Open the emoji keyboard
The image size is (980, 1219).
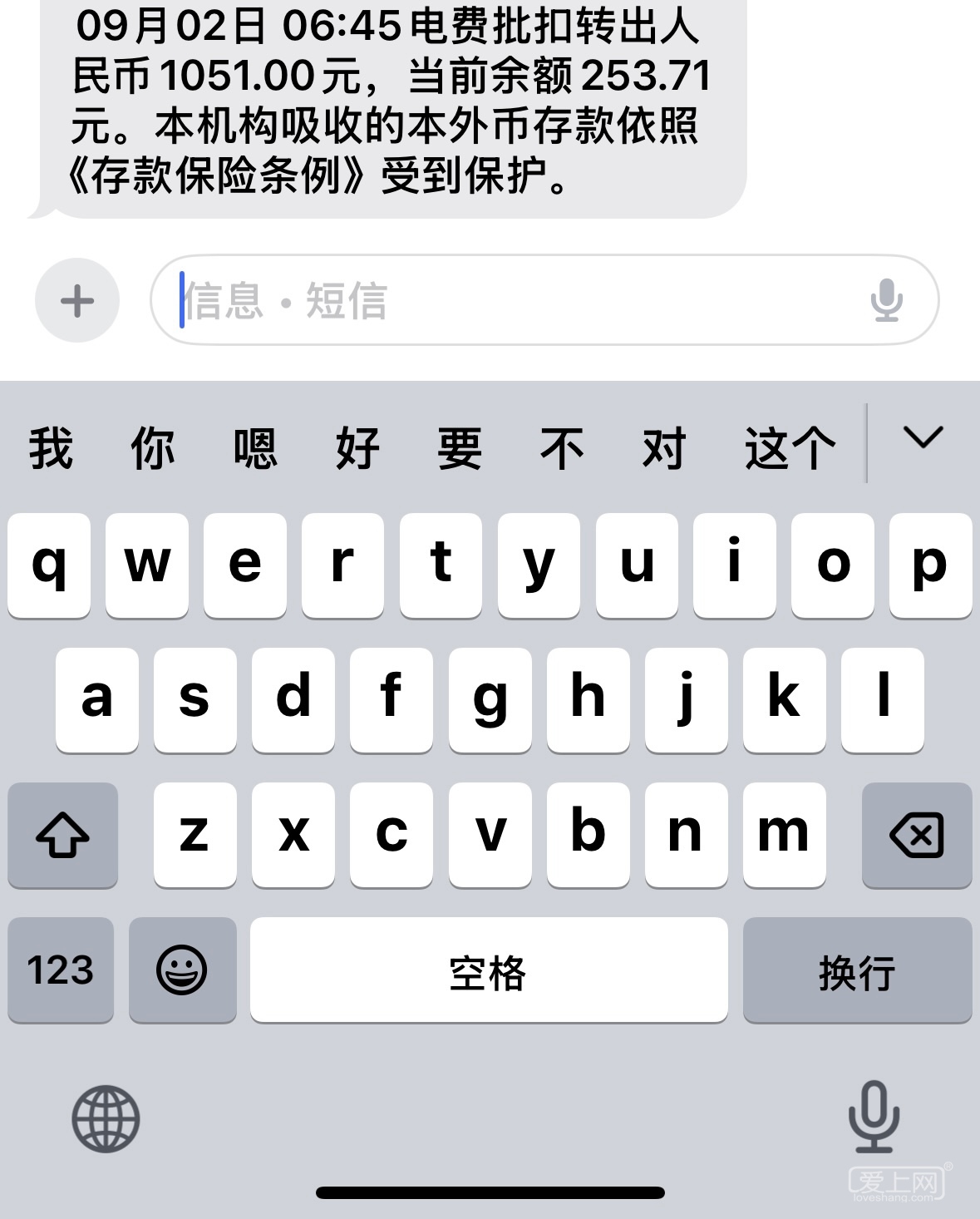pos(182,970)
